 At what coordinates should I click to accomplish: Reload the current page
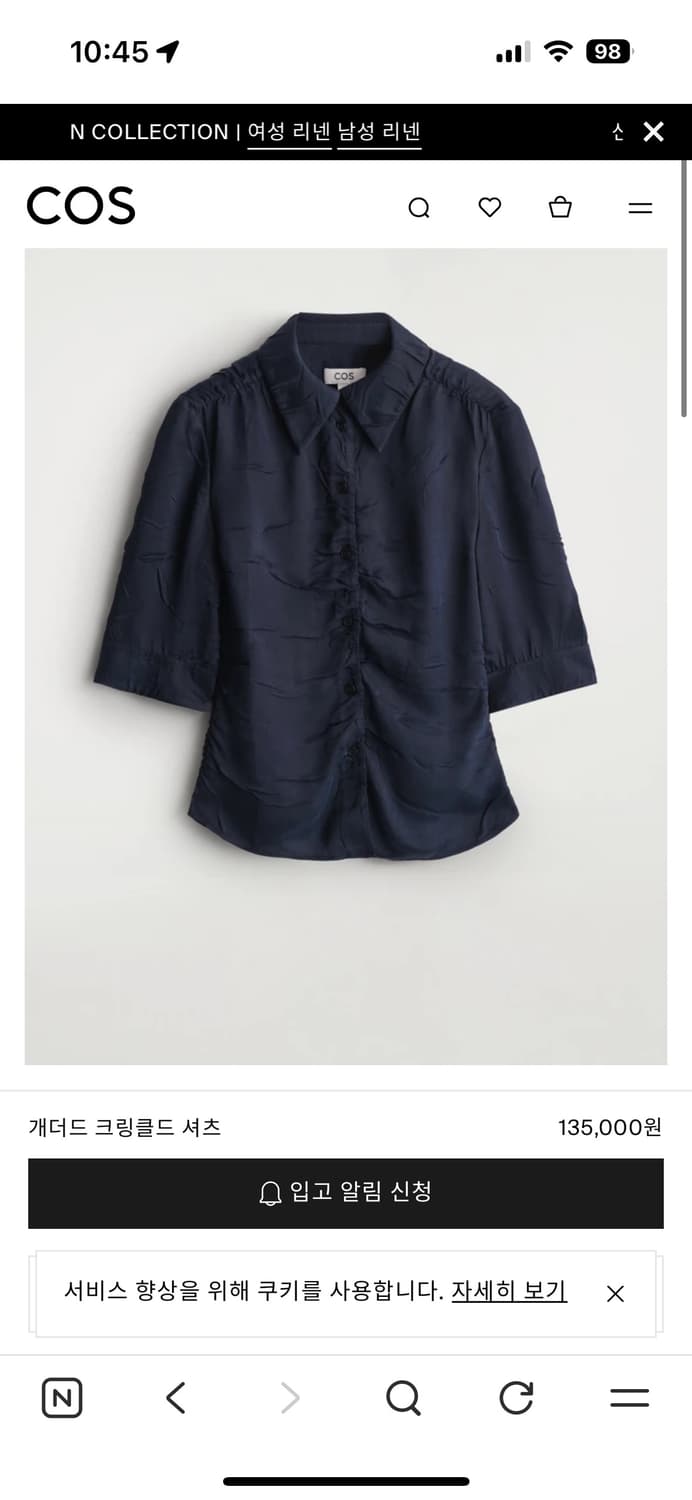pos(516,1398)
